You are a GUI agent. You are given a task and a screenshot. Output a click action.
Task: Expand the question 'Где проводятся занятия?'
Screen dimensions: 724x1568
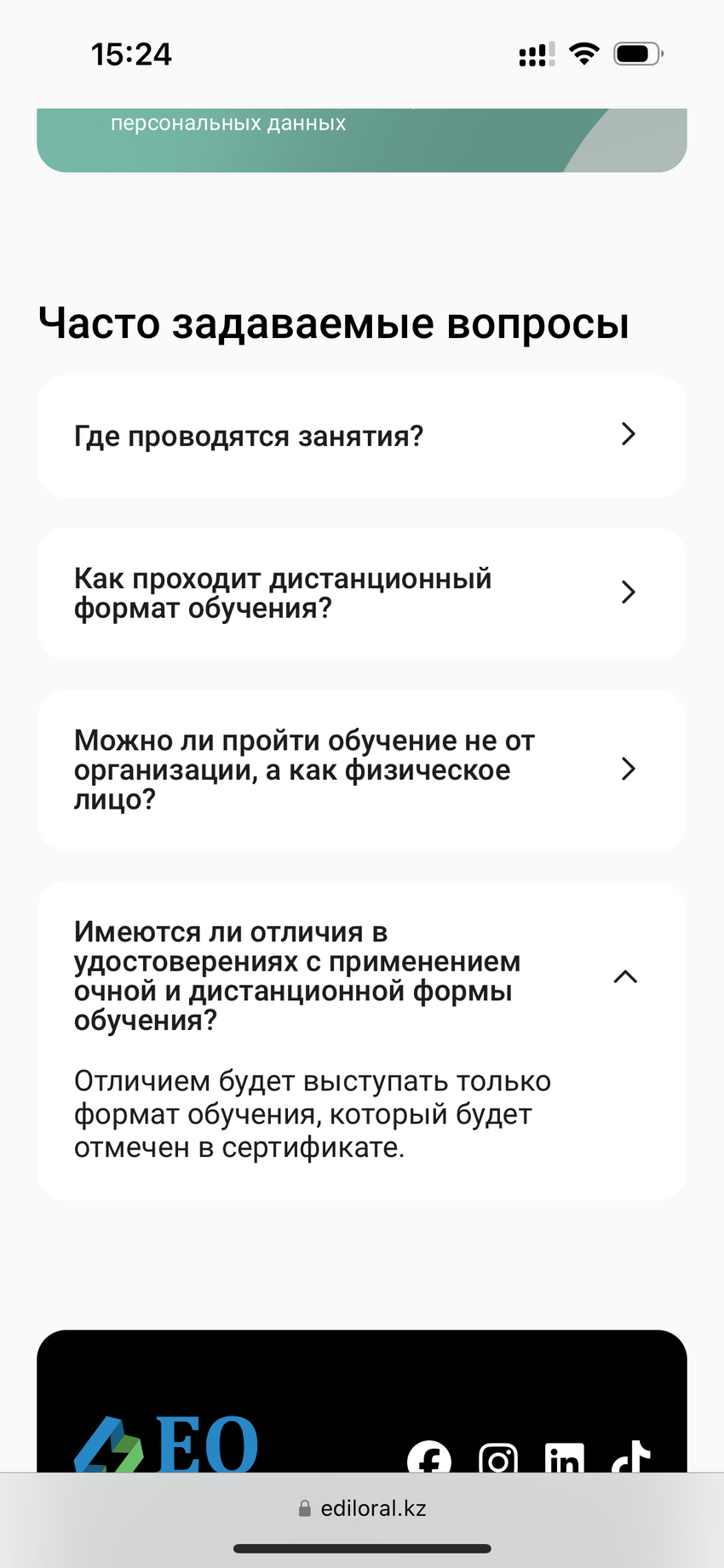[628, 435]
